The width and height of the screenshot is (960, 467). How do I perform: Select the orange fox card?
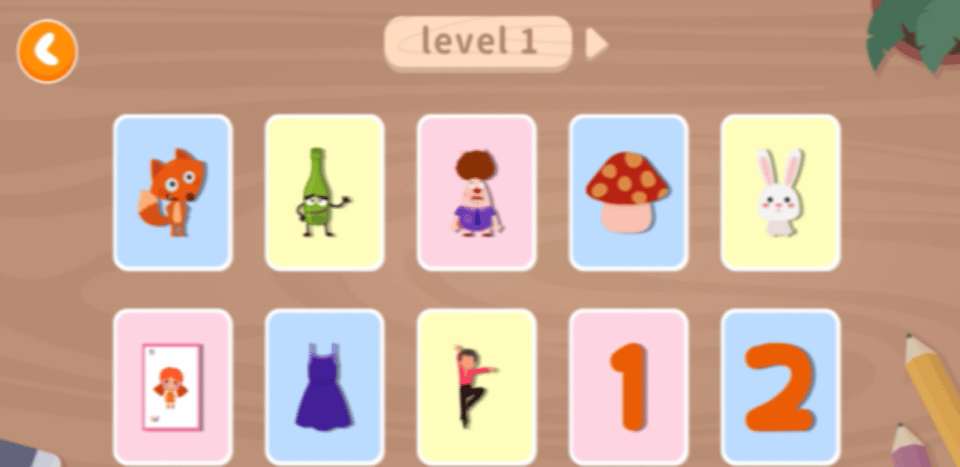click(x=173, y=192)
